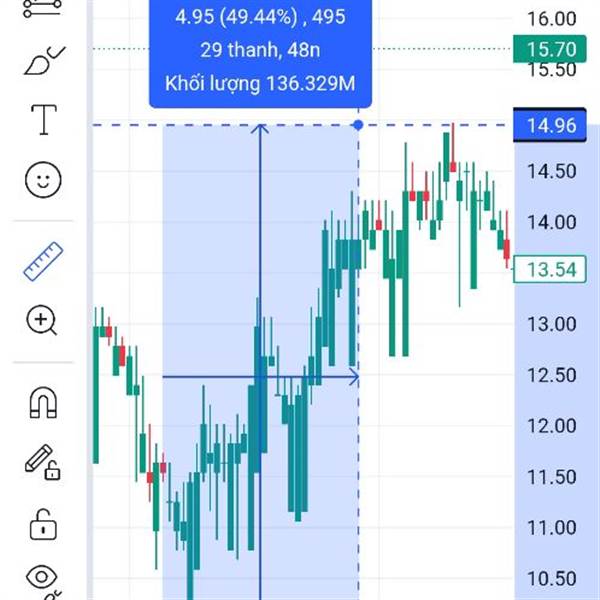Toggle magnet snapping mode
Viewport: 600px width, 600px height.
43,402
